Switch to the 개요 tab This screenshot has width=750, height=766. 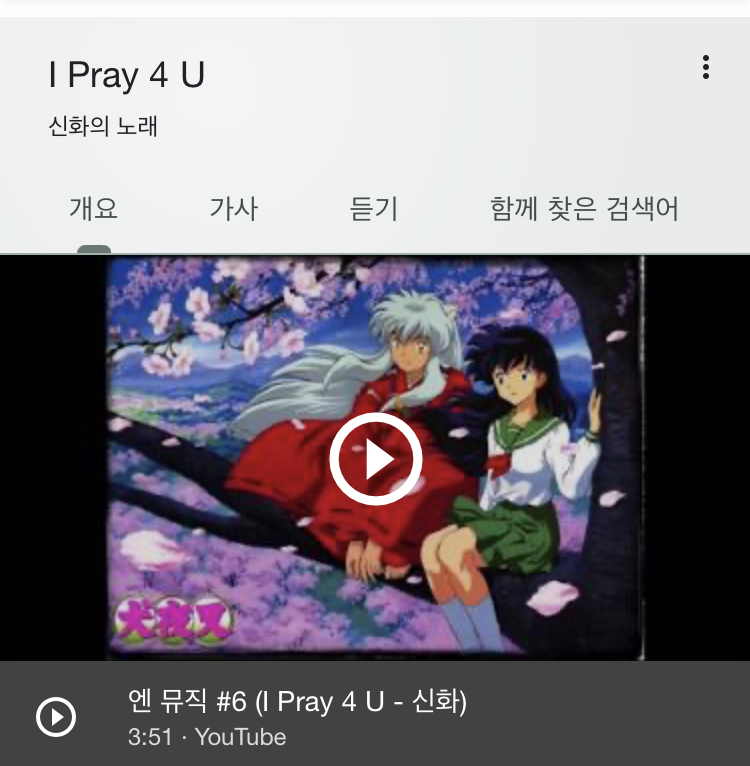click(x=94, y=209)
